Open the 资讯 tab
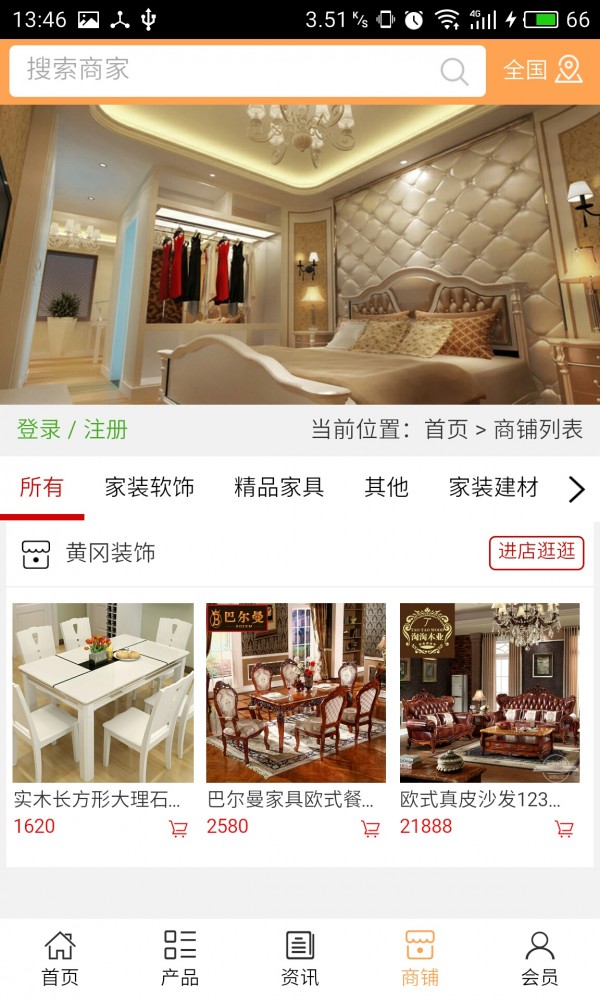600x1000 pixels. coord(300,958)
